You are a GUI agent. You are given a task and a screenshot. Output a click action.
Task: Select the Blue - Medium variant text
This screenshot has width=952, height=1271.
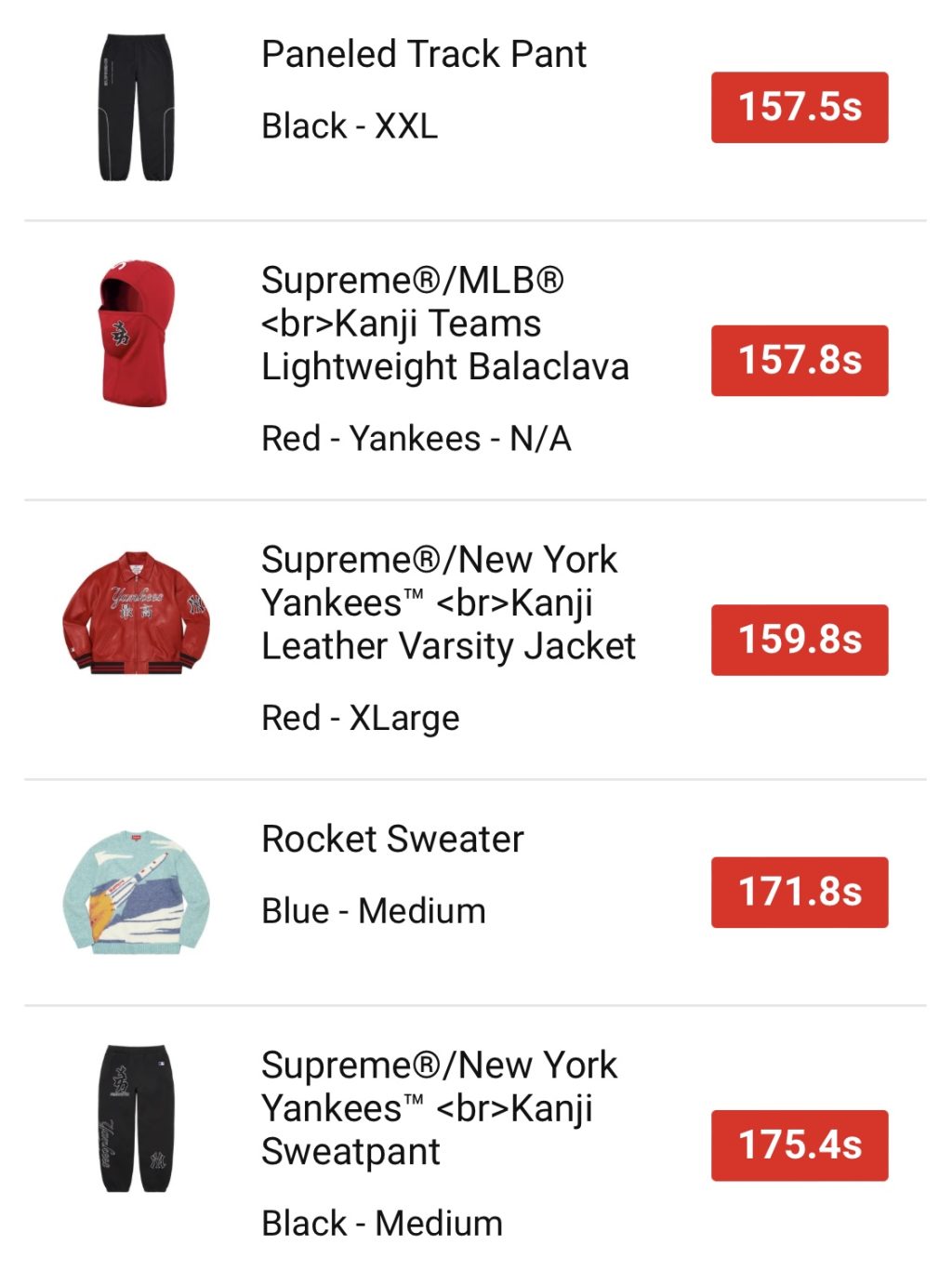[372, 911]
